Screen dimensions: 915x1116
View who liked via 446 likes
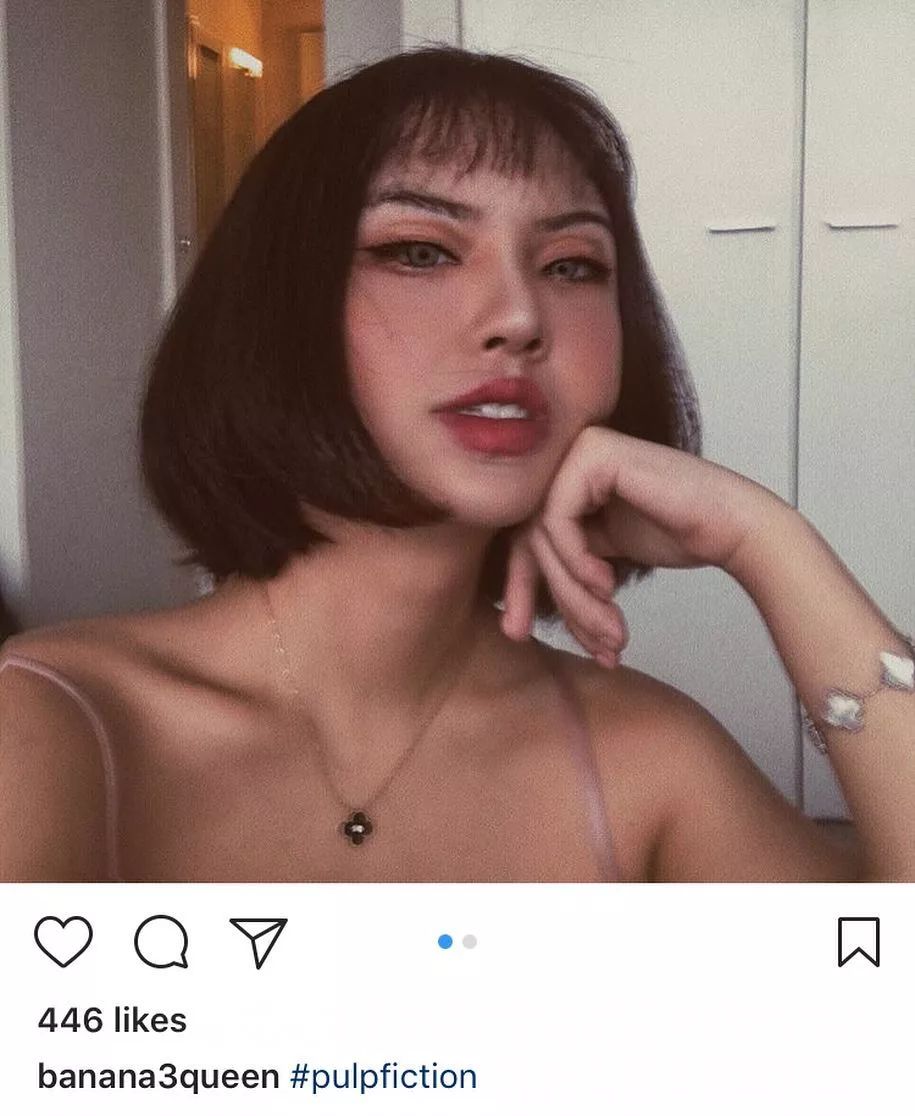pos(112,1020)
